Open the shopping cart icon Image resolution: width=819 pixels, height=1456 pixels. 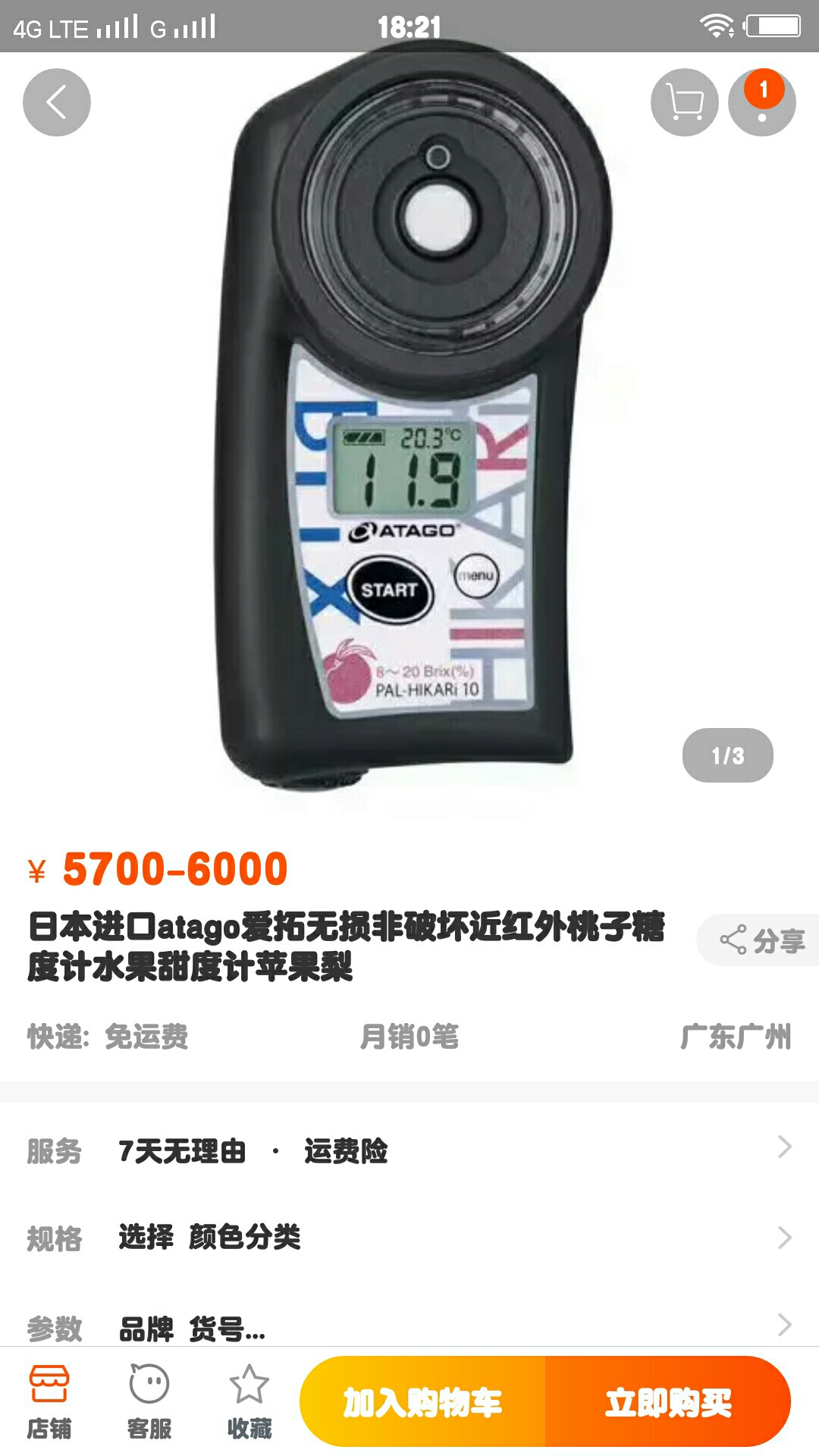pyautogui.click(x=685, y=102)
